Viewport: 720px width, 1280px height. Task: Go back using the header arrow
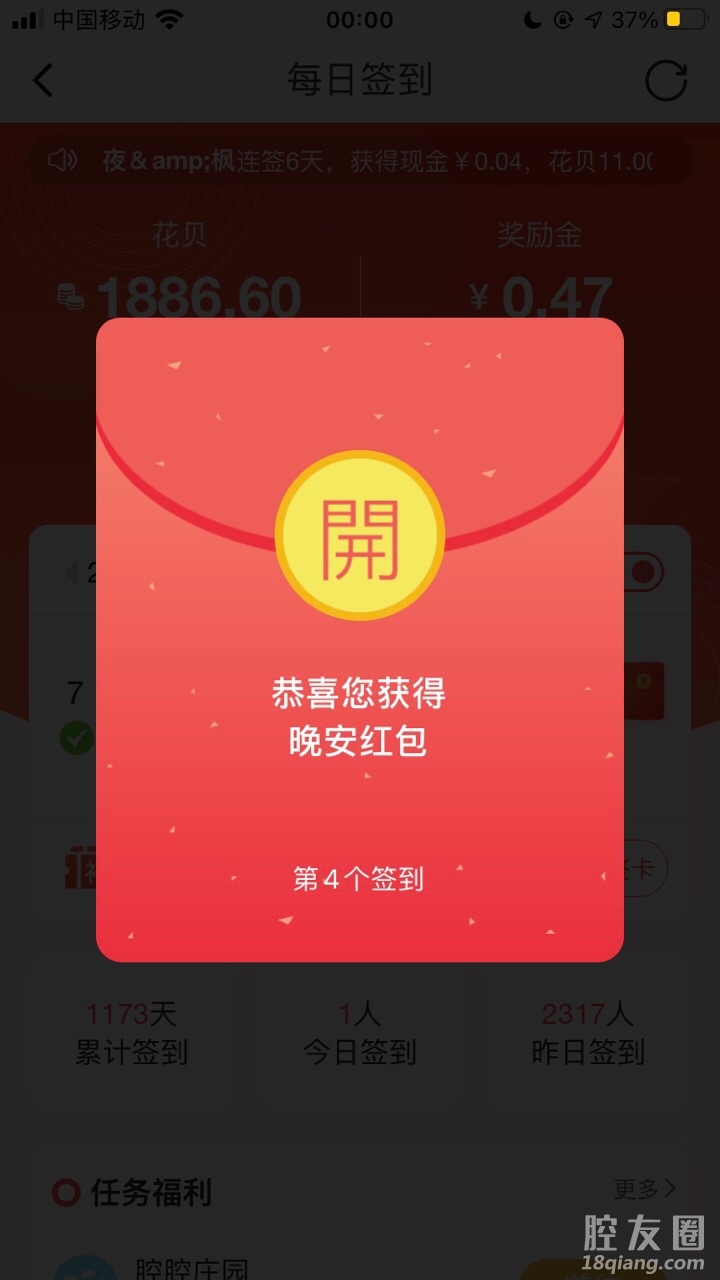[42, 80]
